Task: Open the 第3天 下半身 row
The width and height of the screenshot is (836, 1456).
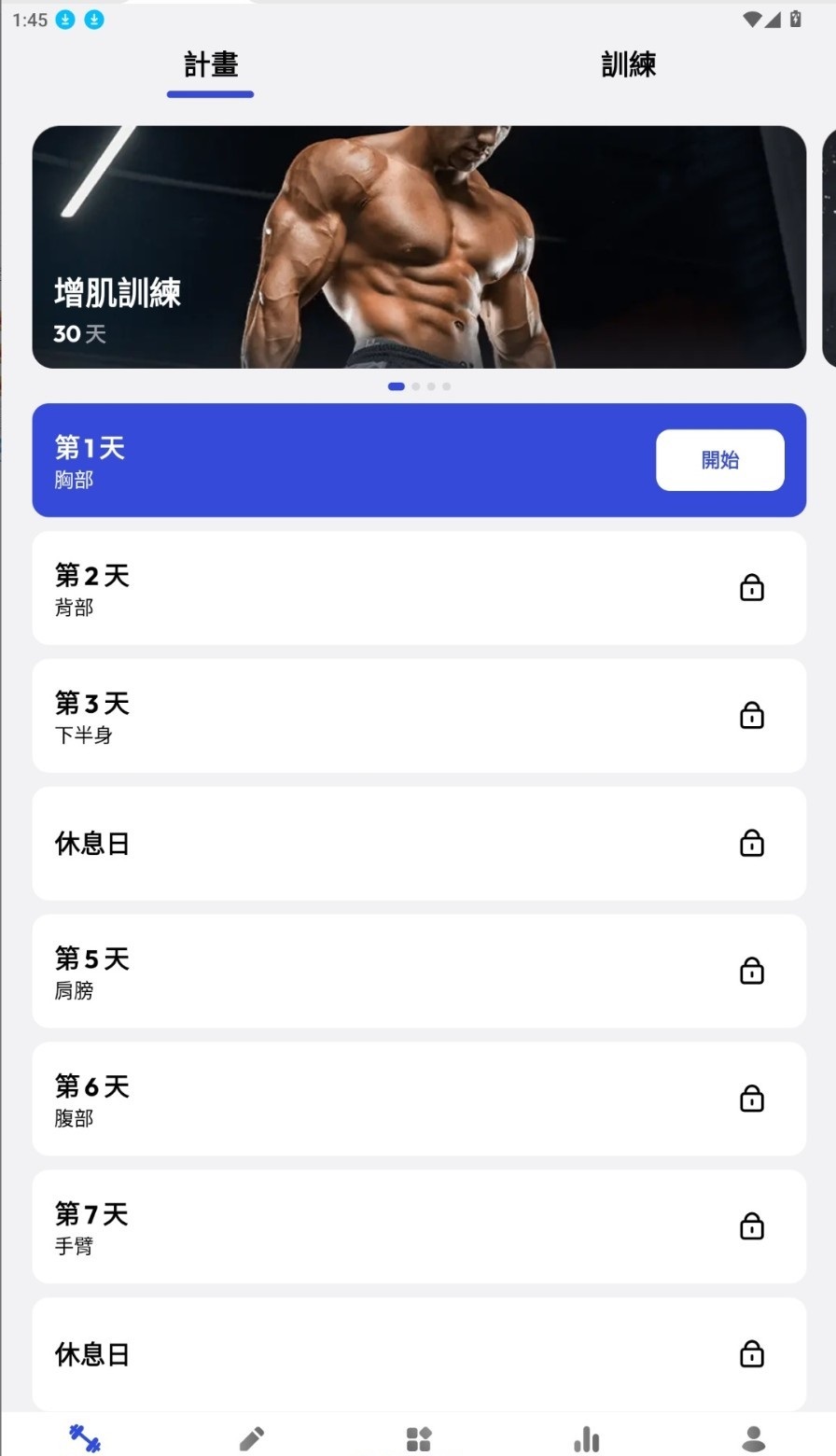Action: pyautogui.click(x=419, y=716)
